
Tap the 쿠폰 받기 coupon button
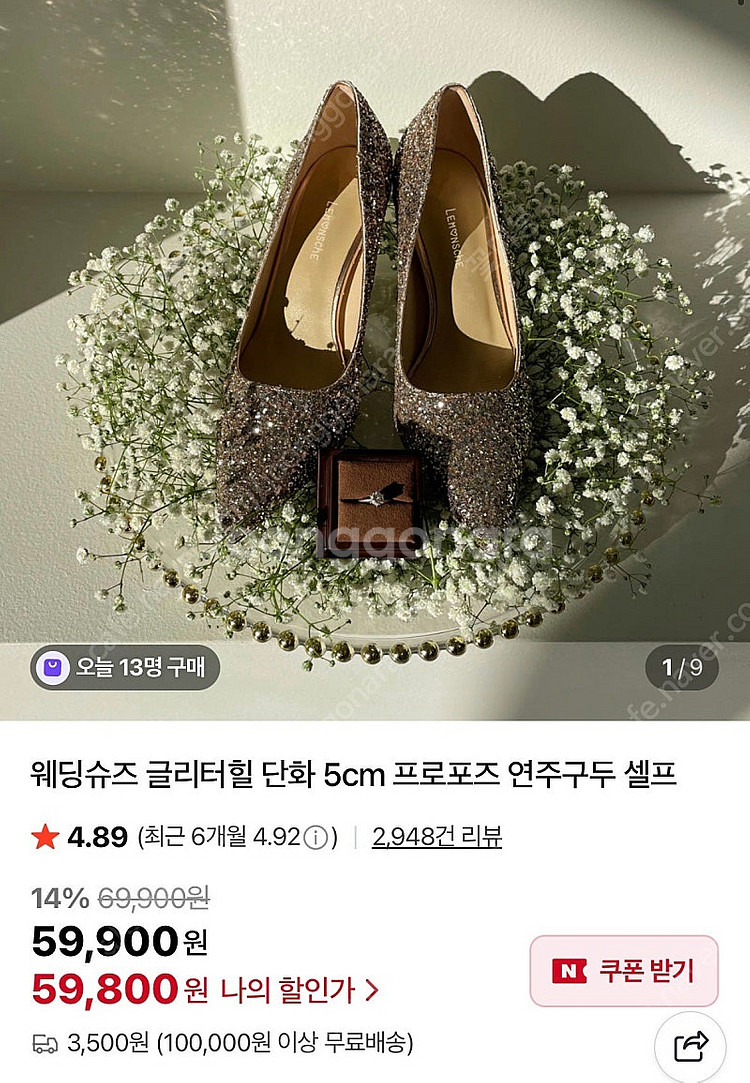point(624,970)
